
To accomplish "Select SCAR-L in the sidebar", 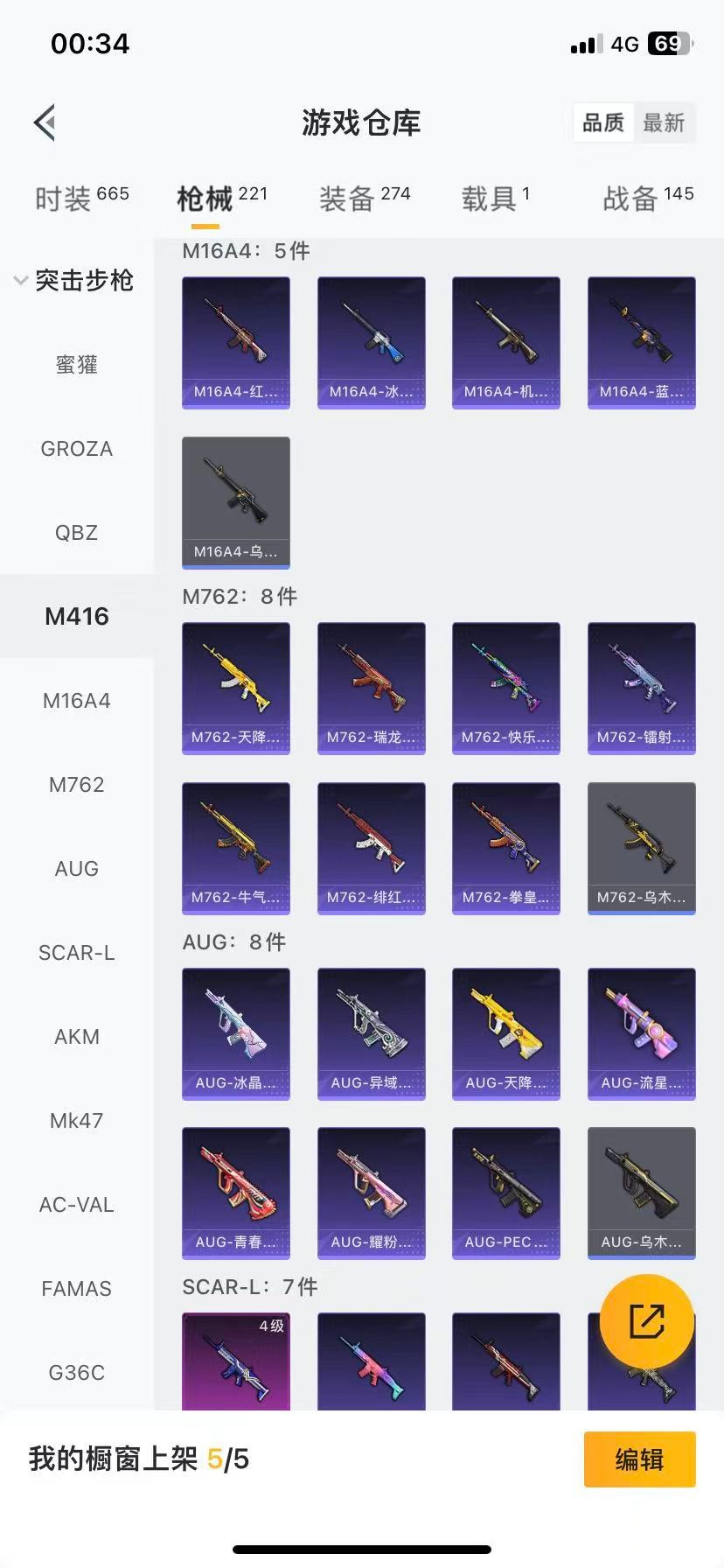I will 76,953.
